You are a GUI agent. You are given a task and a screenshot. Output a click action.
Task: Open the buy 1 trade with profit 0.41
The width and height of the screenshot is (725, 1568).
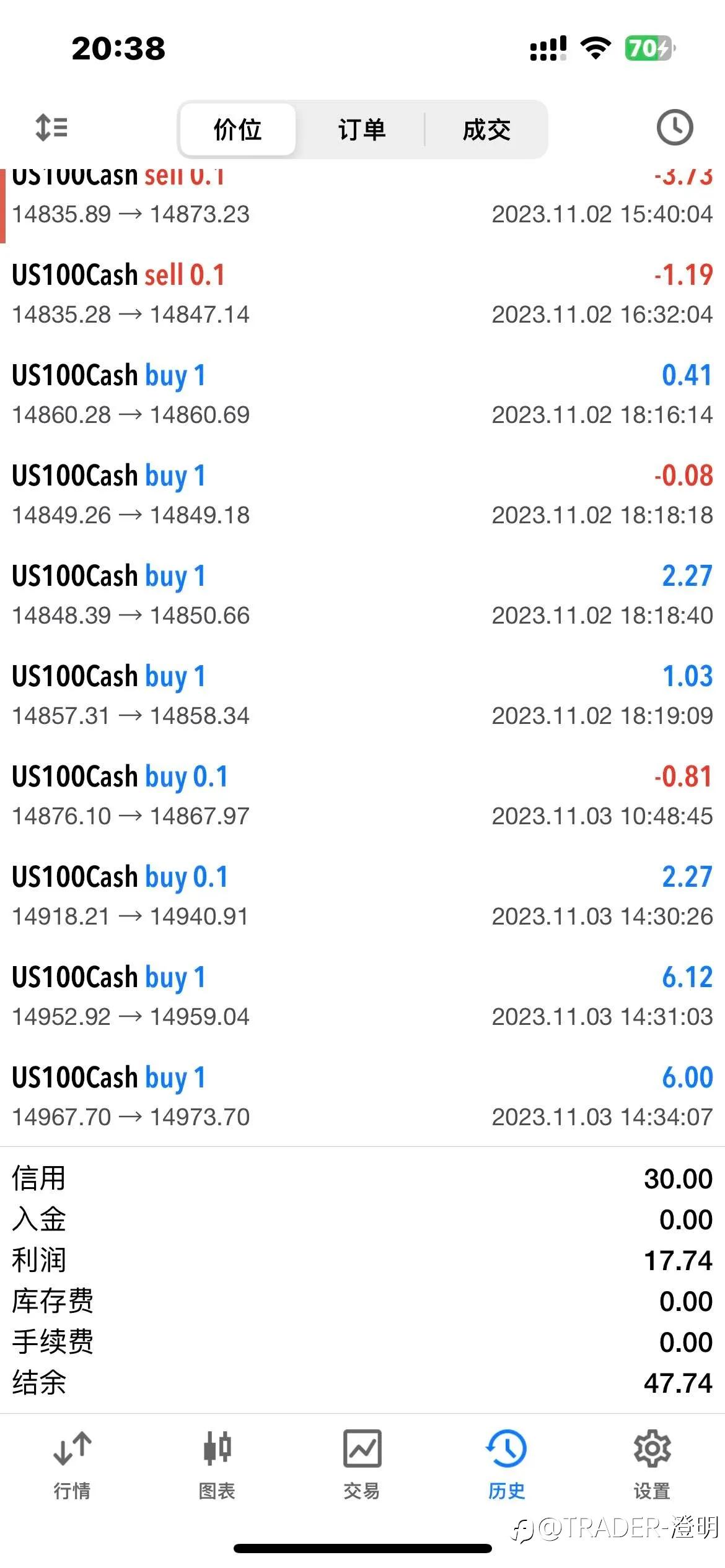click(x=362, y=394)
